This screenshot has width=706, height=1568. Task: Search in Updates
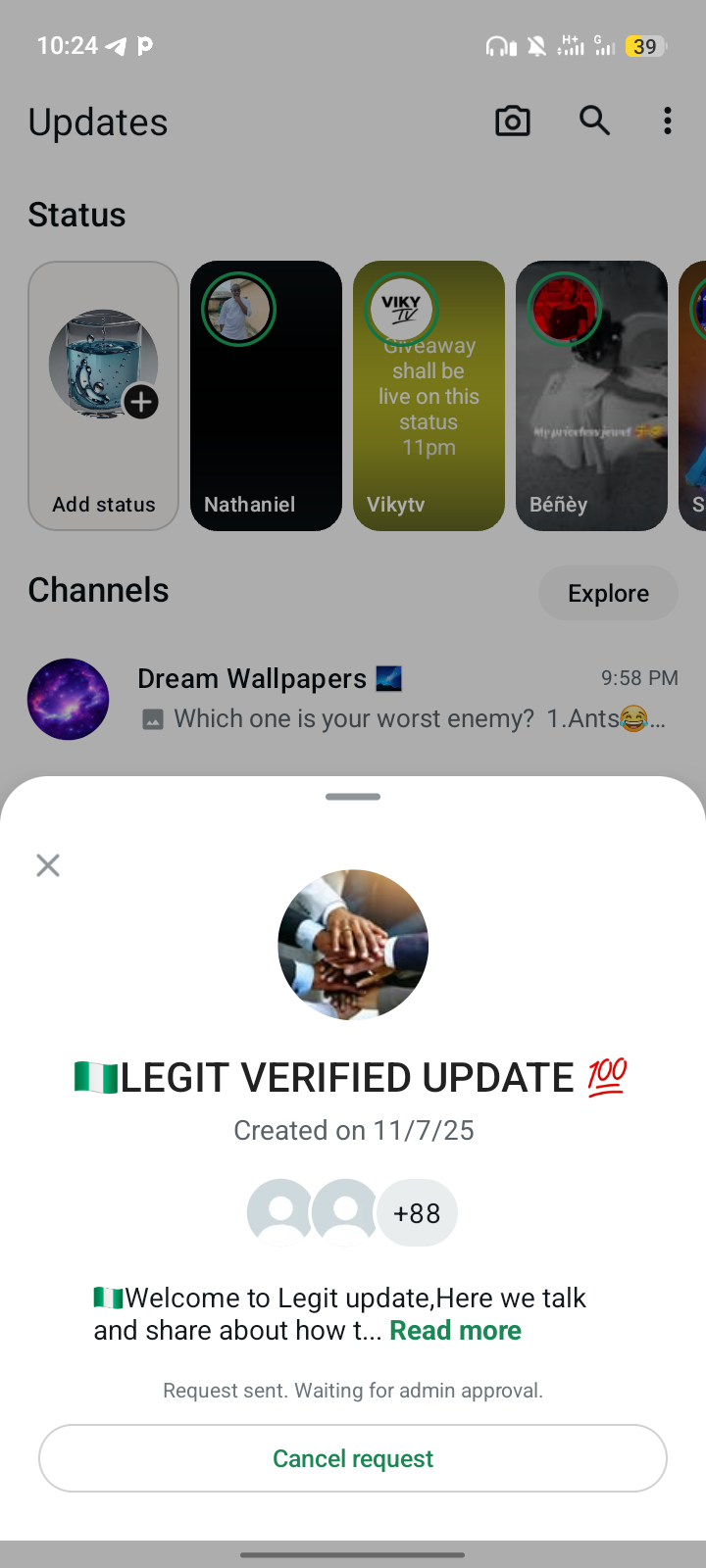(594, 122)
